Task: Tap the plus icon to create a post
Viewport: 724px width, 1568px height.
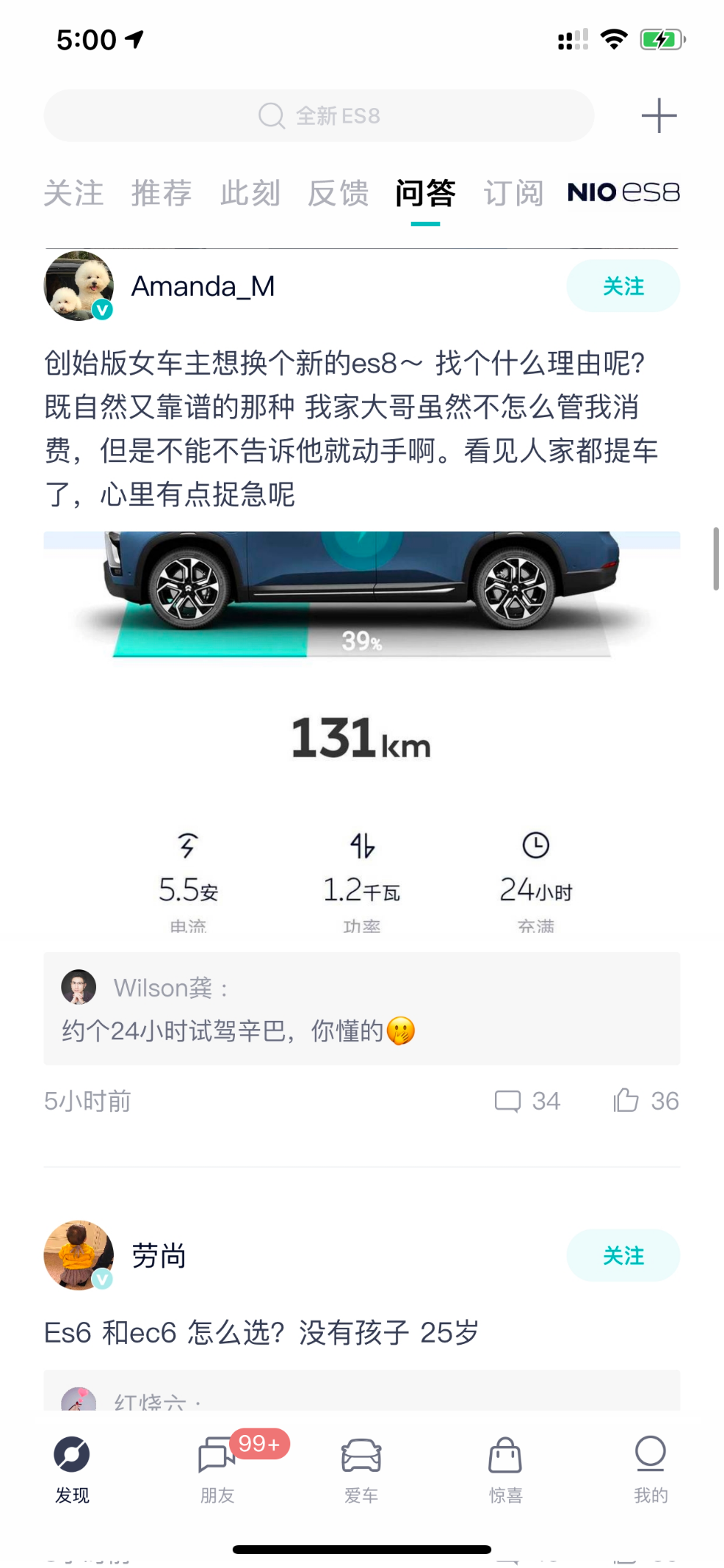Action: coord(658,116)
